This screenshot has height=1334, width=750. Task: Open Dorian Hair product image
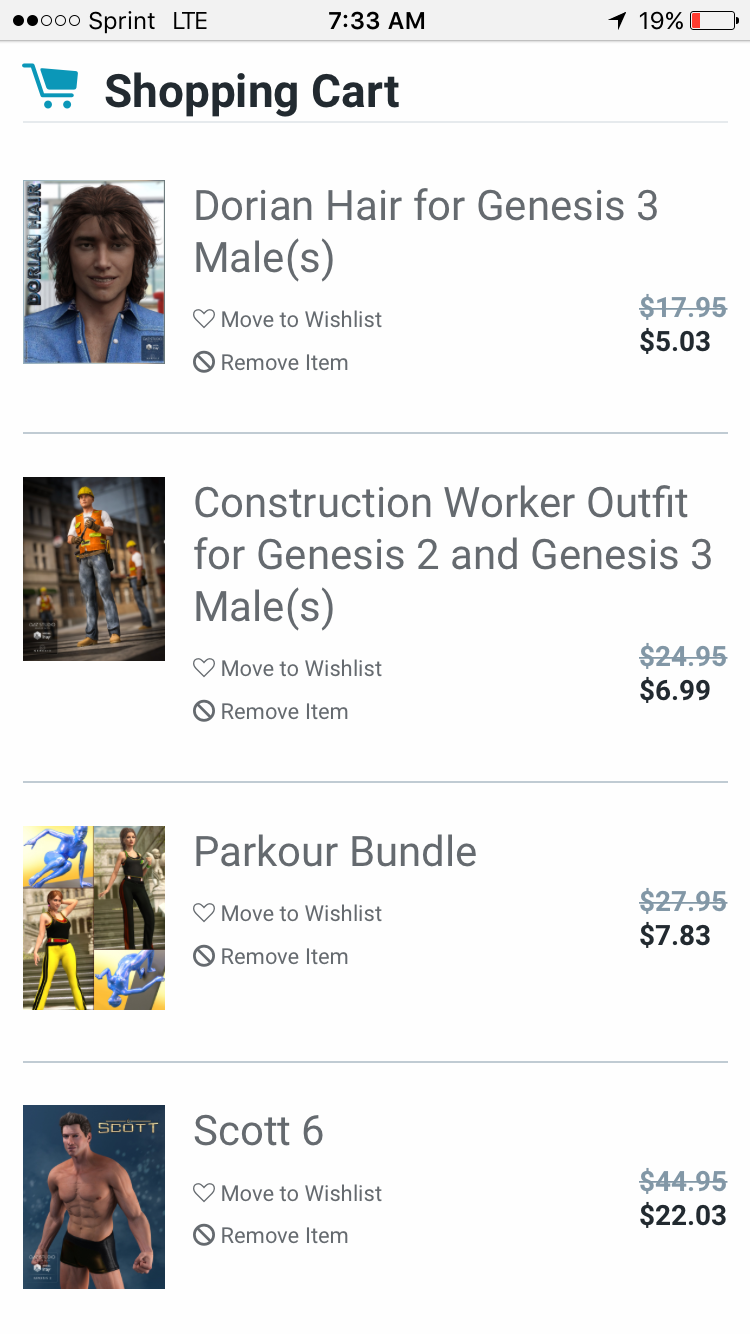94,272
